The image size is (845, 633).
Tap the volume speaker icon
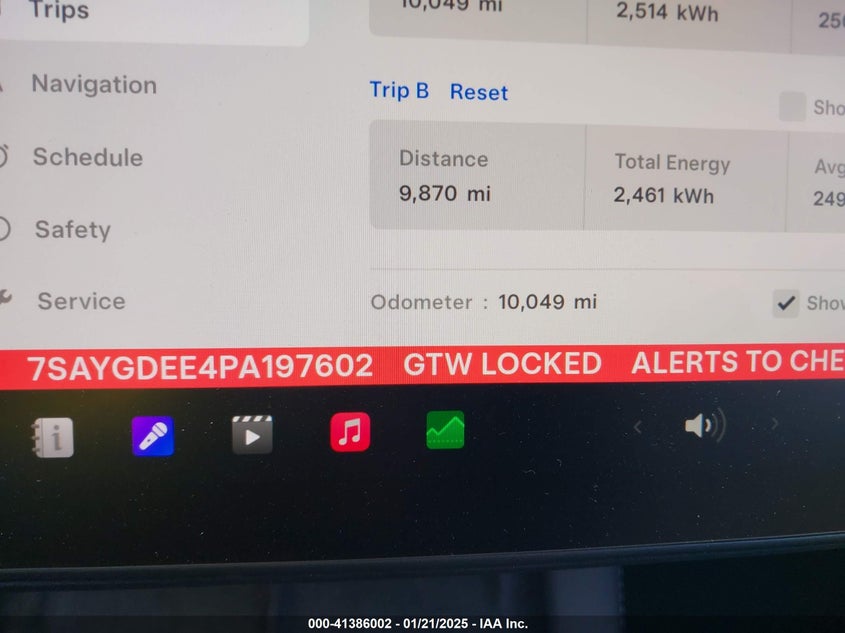(703, 426)
